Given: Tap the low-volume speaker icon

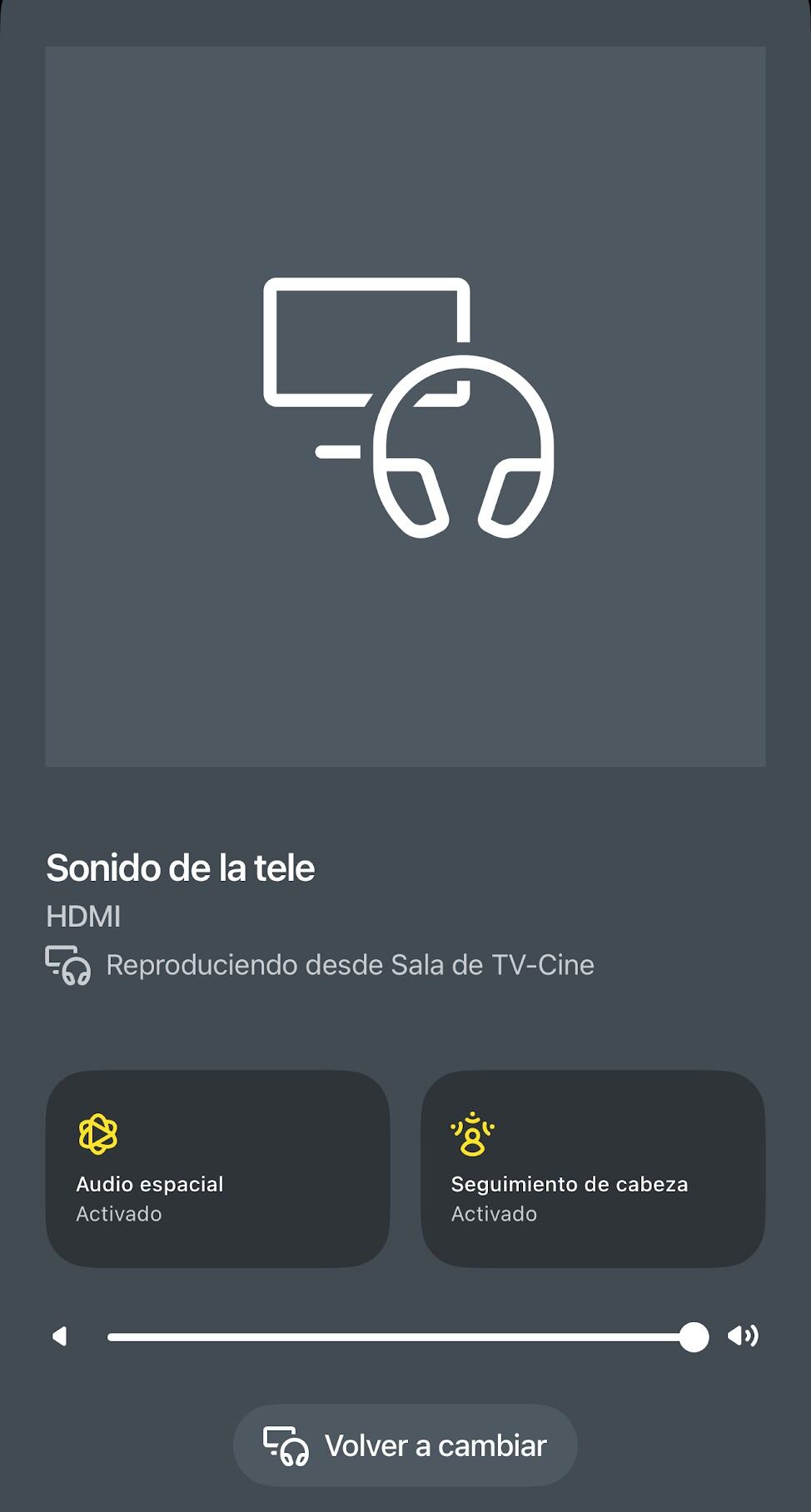Looking at the screenshot, I should click(x=60, y=1336).
